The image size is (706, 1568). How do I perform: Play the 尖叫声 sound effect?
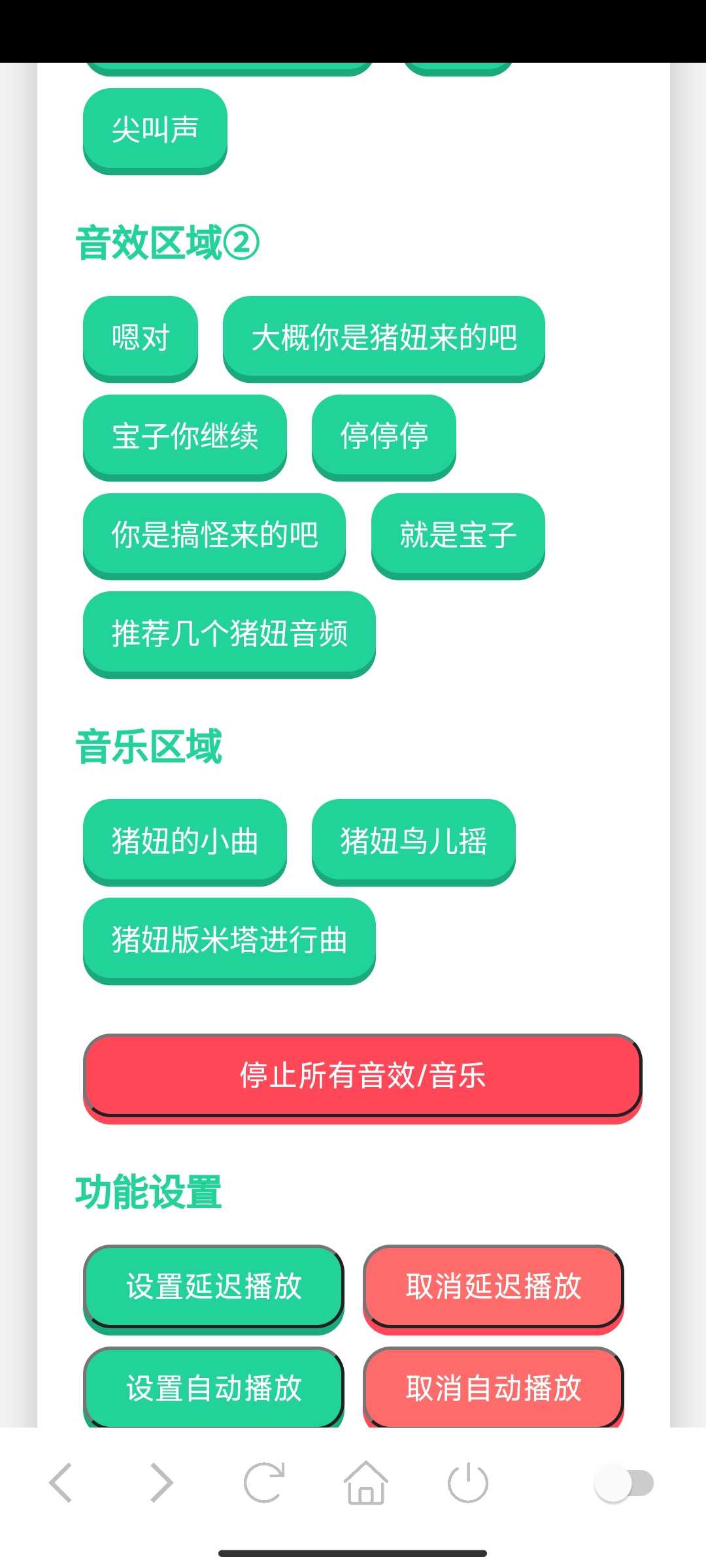point(155,129)
